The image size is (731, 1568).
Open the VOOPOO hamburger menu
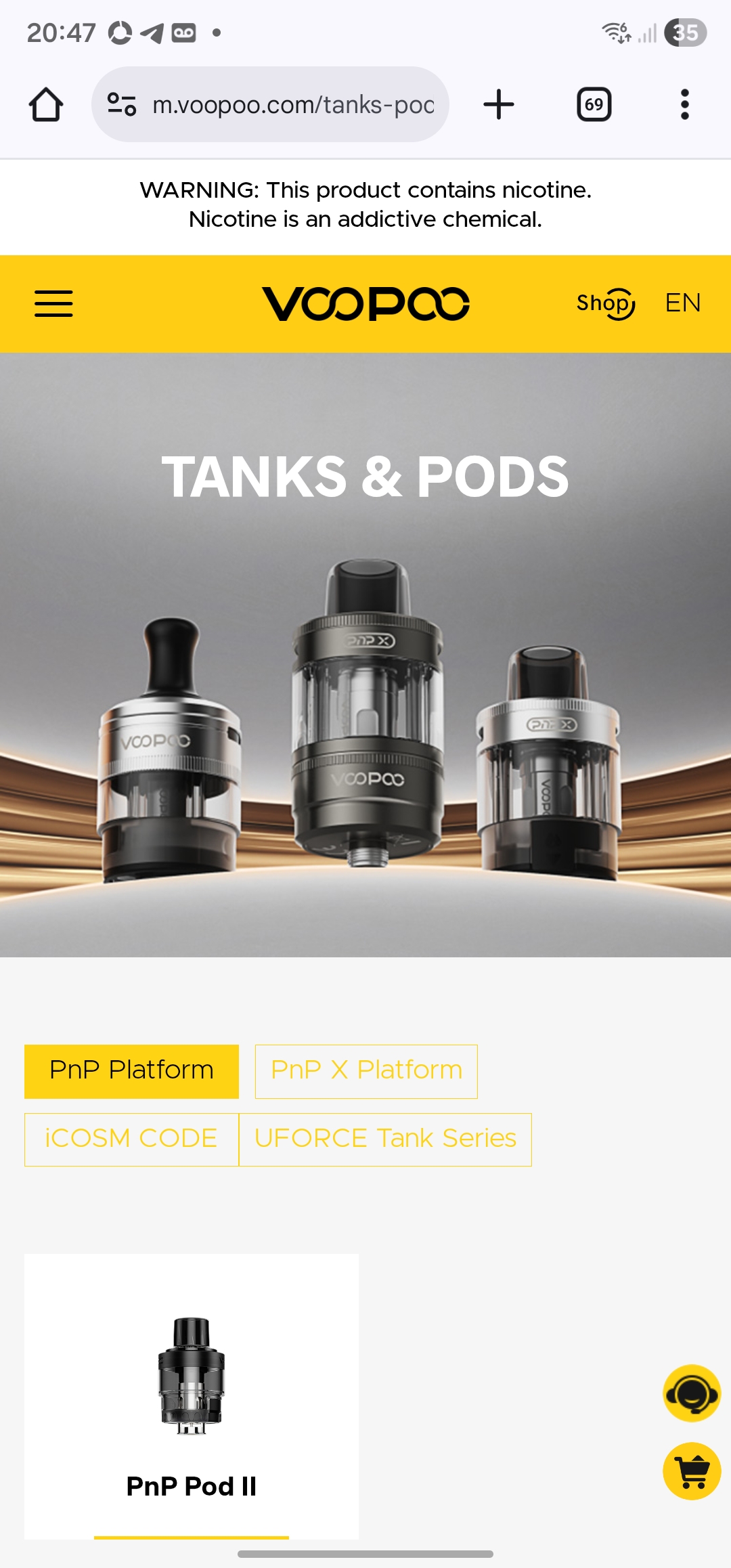coord(53,303)
